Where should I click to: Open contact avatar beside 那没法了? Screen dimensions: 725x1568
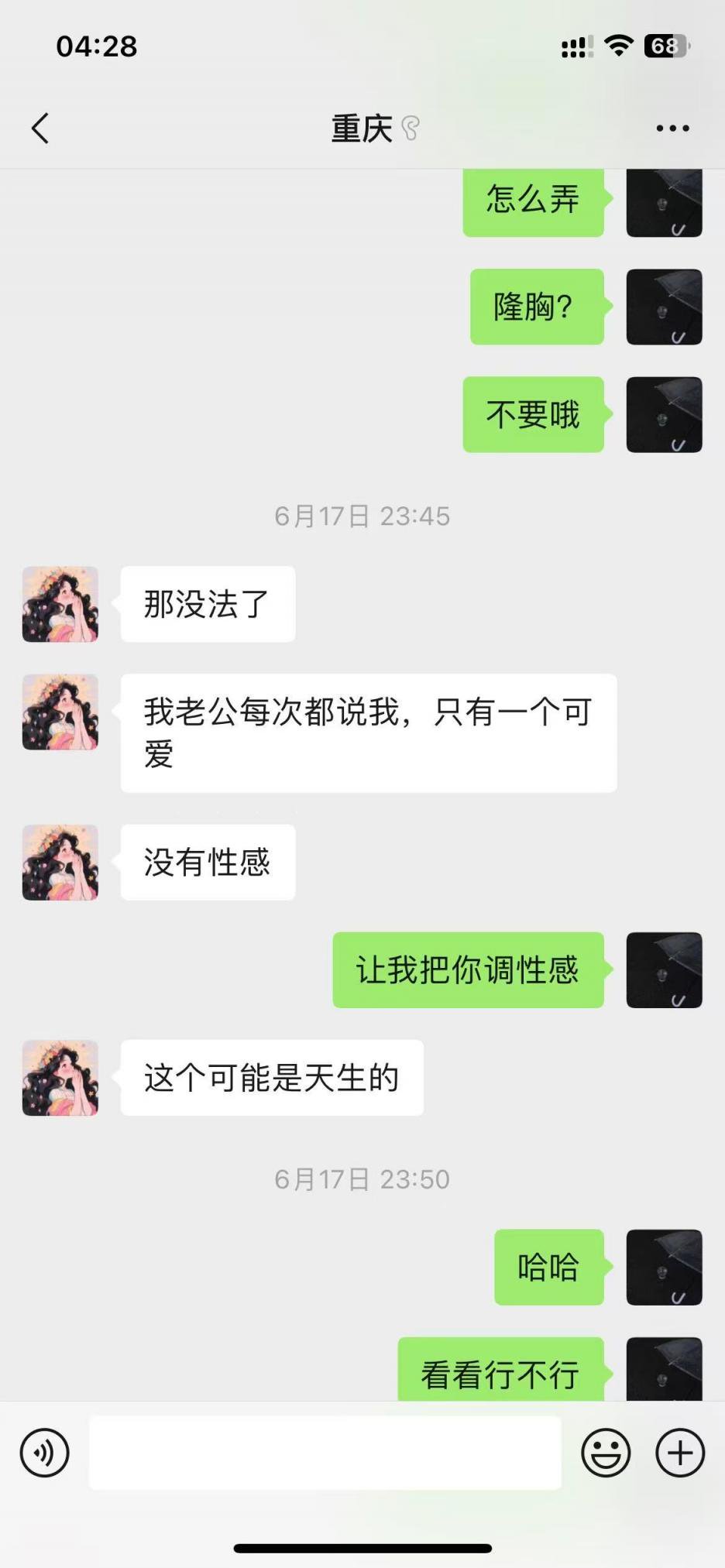tap(60, 604)
